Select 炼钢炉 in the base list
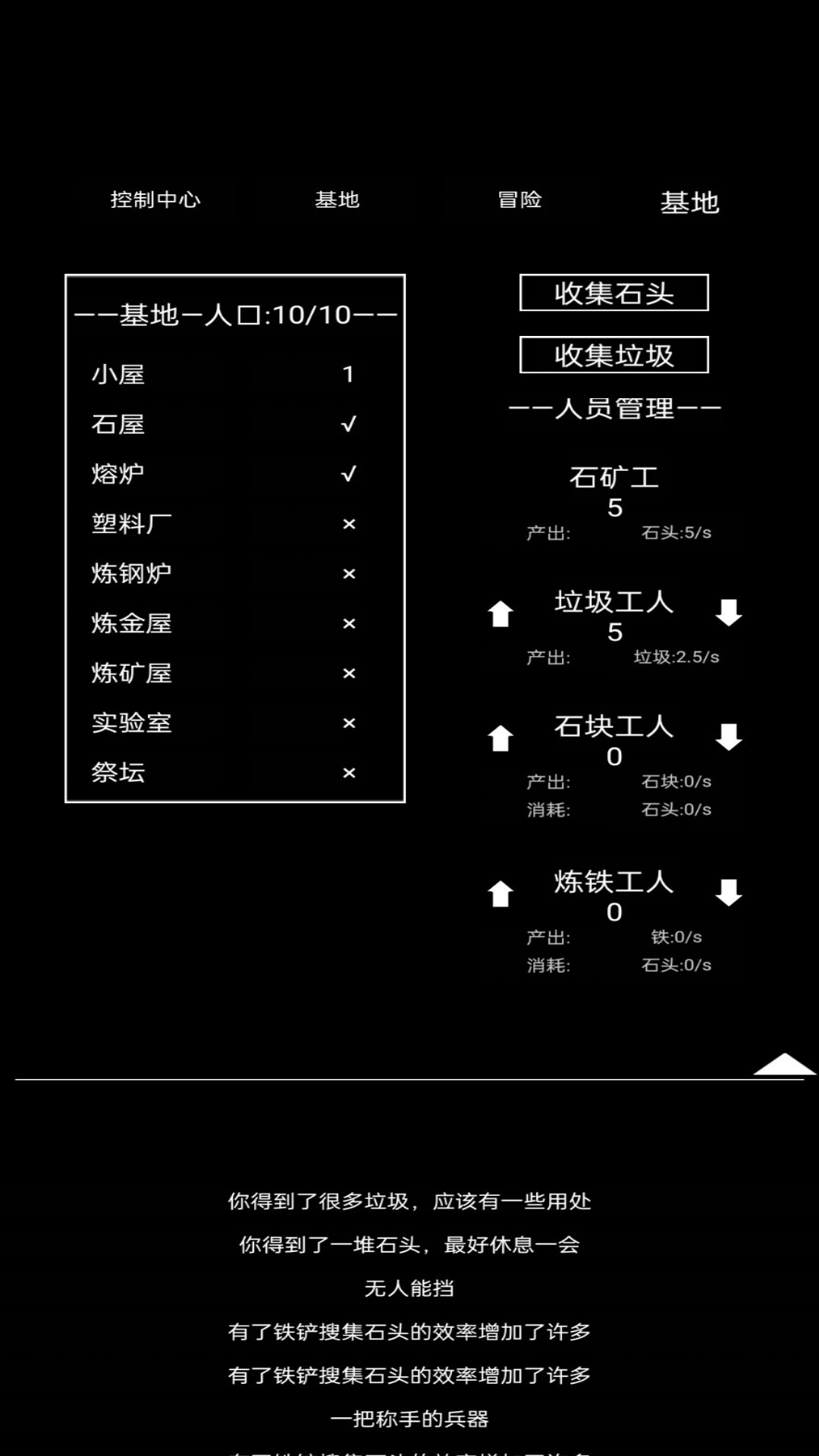 coord(131,573)
